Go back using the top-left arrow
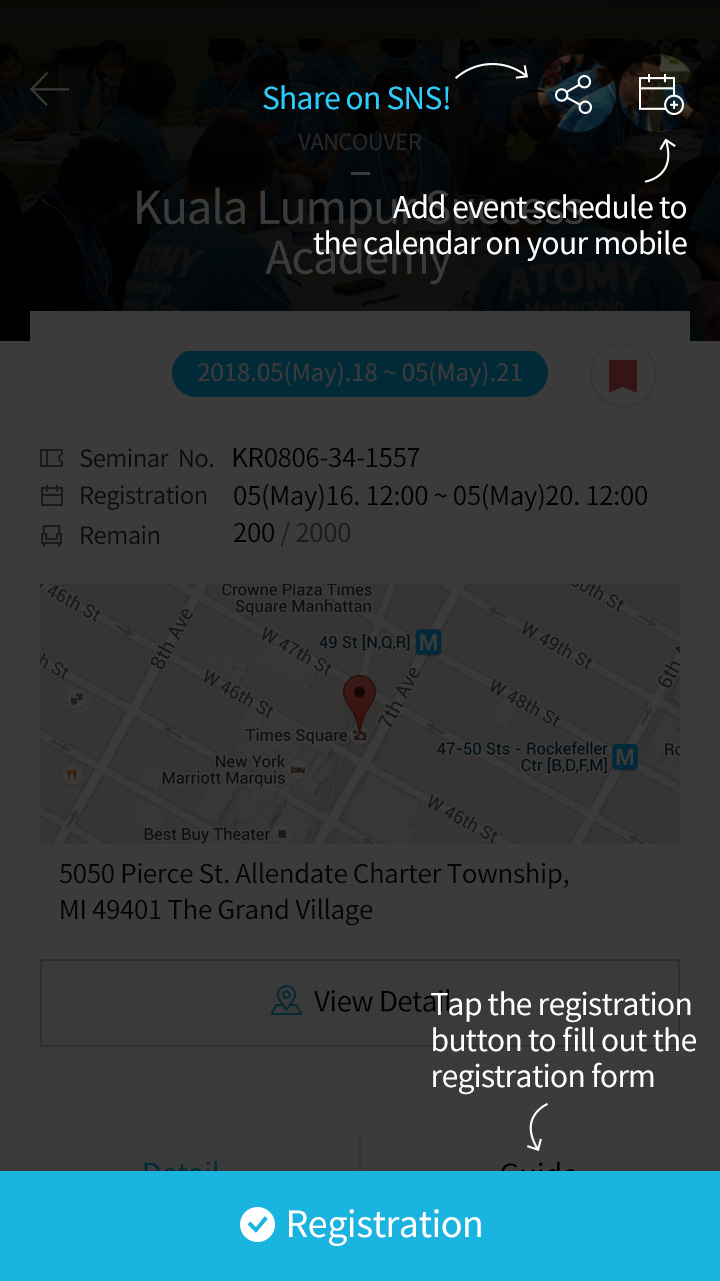Viewport: 720px width, 1281px height. [49, 90]
